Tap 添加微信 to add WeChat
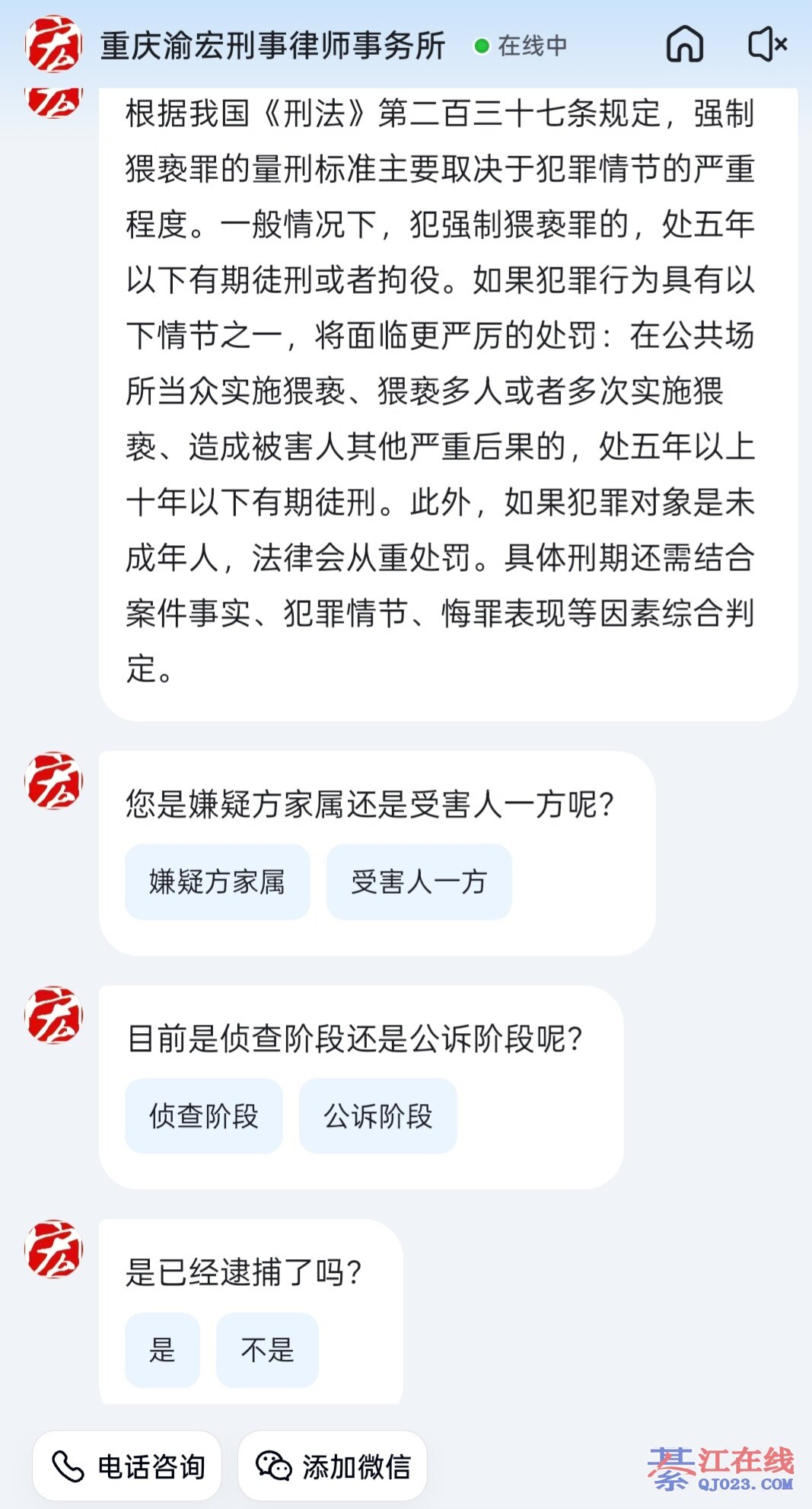 click(333, 1466)
